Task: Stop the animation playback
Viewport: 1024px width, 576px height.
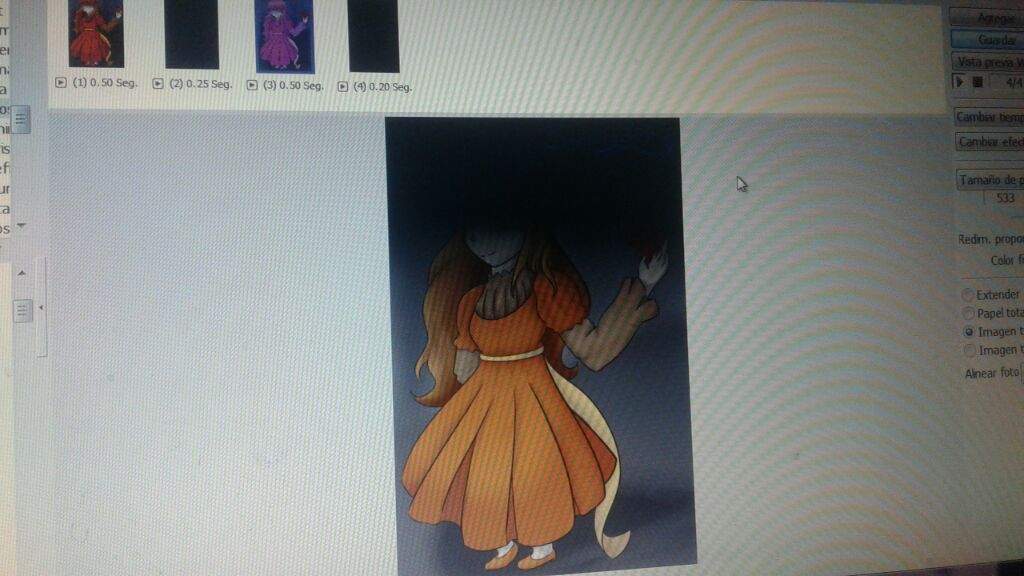Action: click(x=978, y=82)
